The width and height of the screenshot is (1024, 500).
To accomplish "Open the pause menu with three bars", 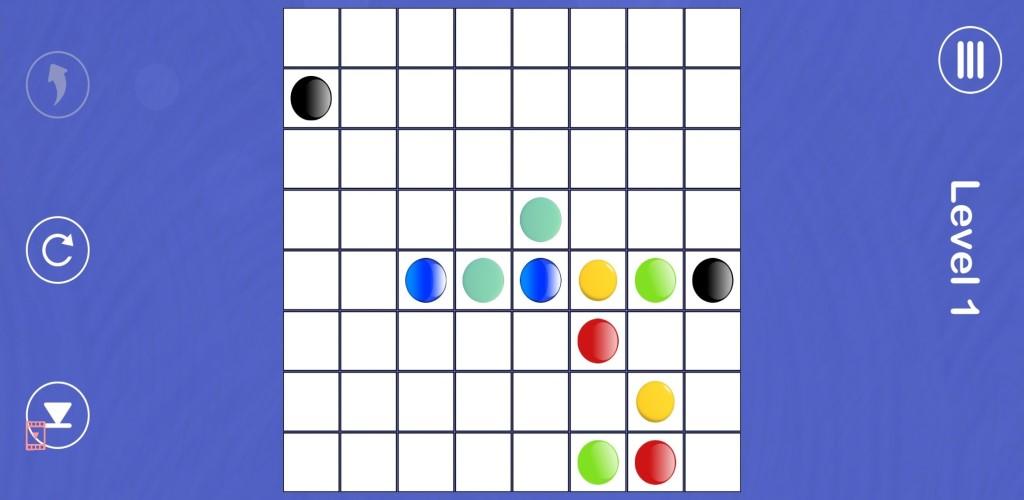I will tap(969, 60).
